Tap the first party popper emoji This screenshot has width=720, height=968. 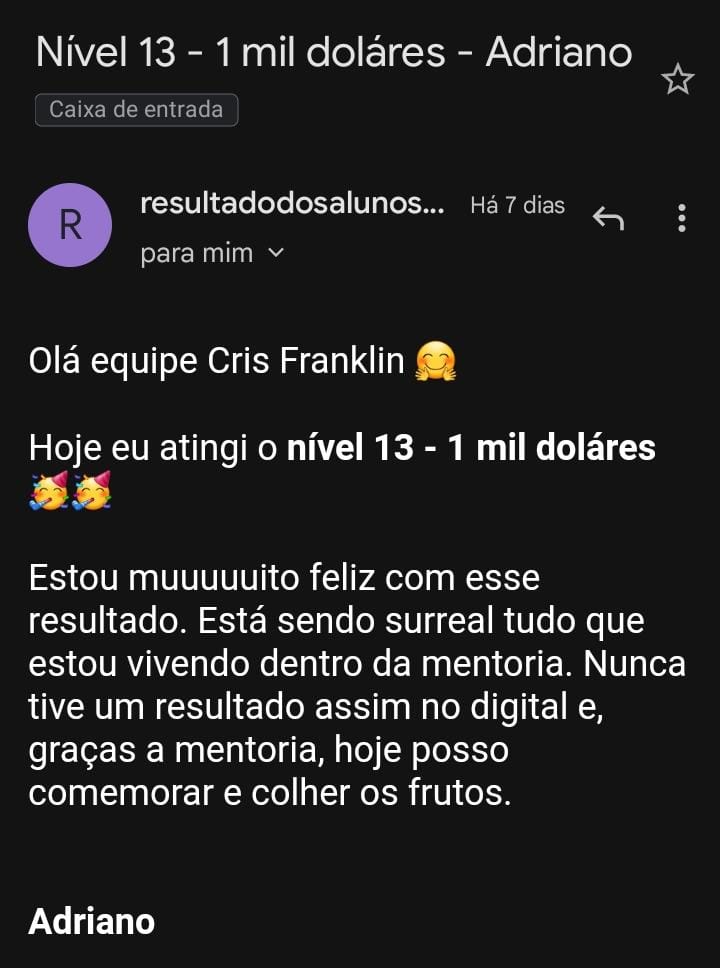click(48, 492)
